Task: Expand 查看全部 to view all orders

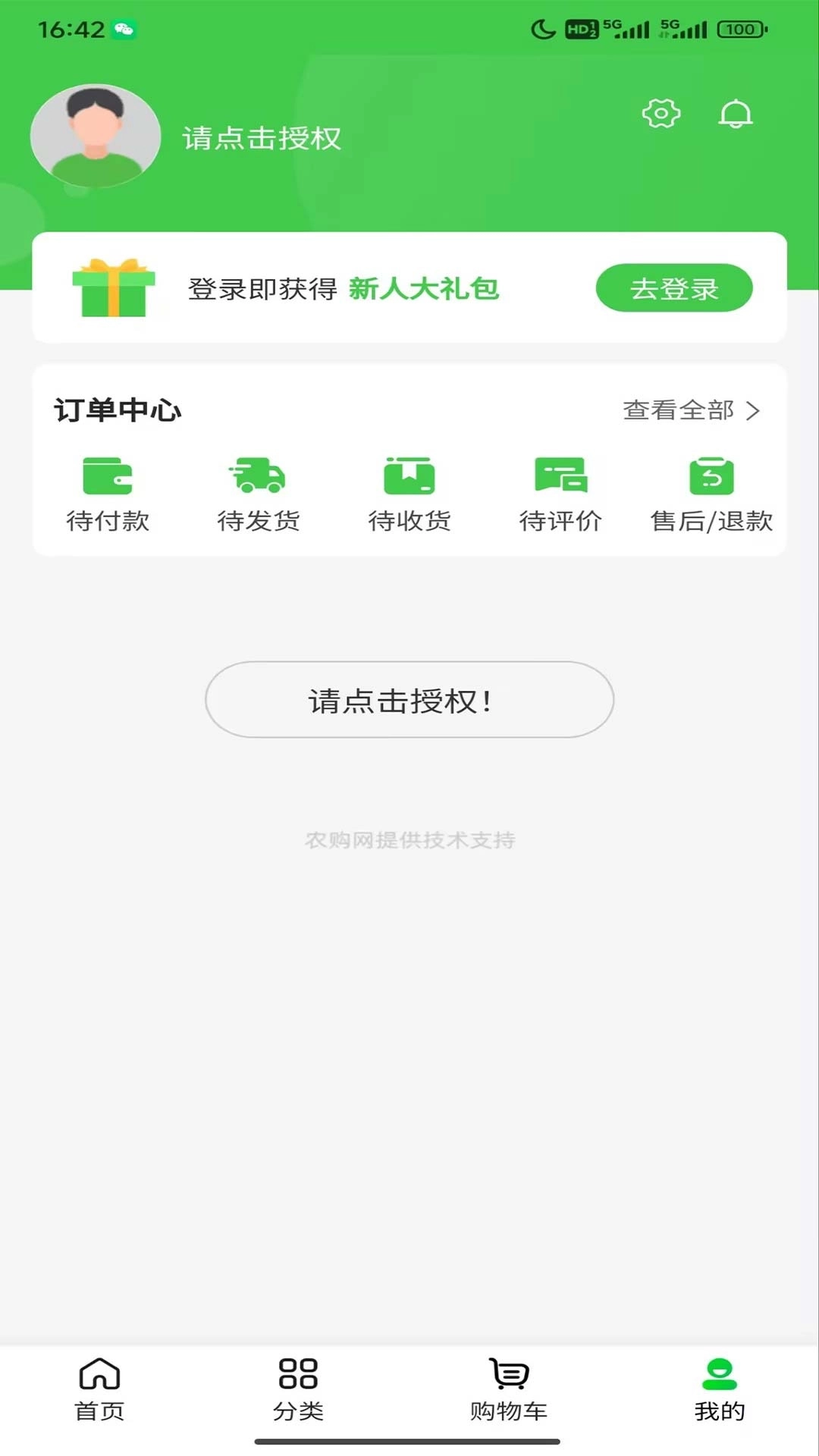Action: 677,410
